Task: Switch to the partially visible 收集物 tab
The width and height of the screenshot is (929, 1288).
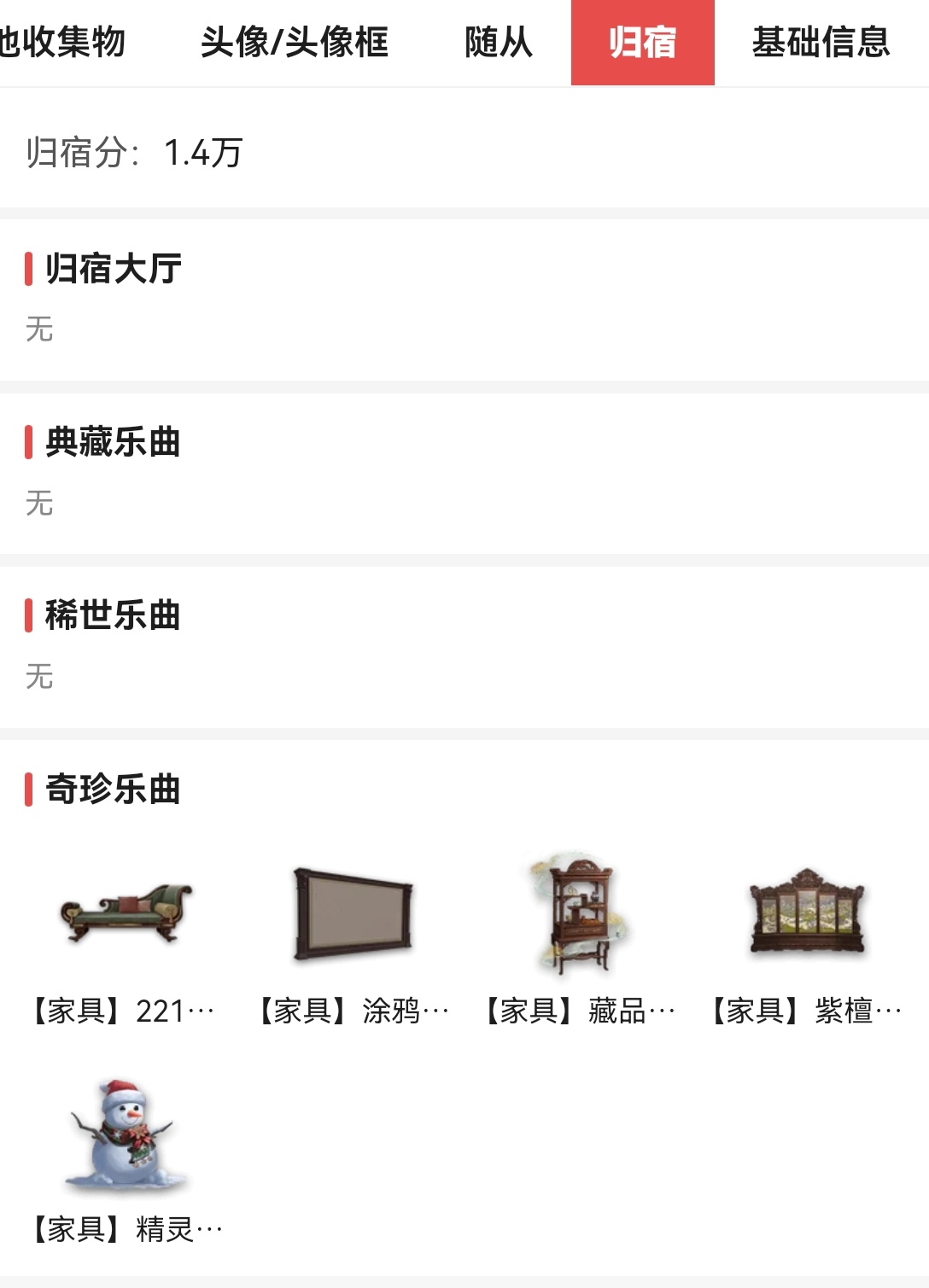Action: point(62,43)
